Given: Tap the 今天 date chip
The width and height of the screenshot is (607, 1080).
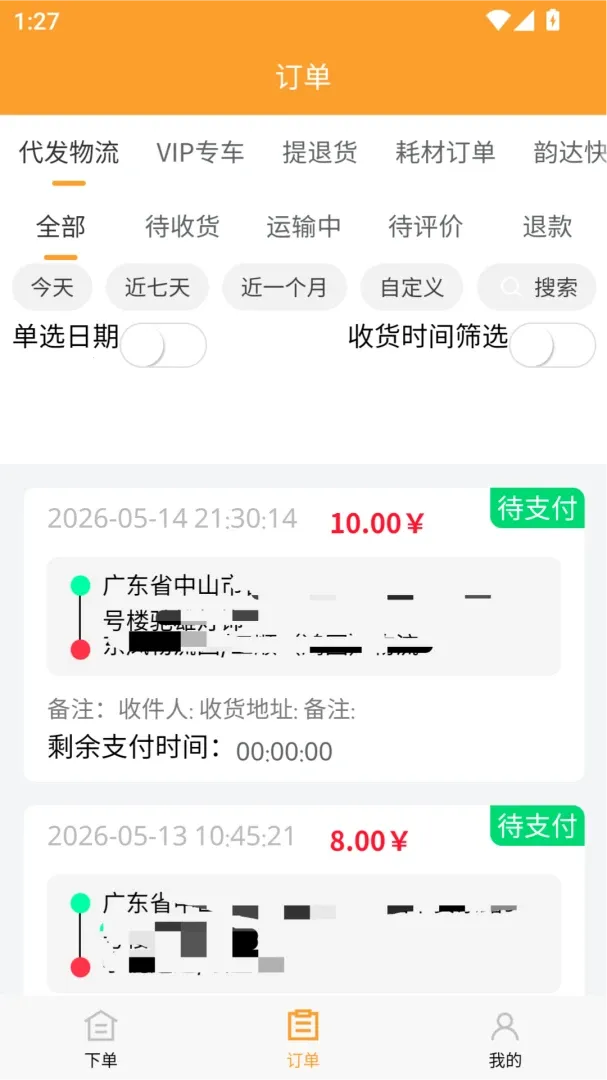Looking at the screenshot, I should tap(52, 287).
